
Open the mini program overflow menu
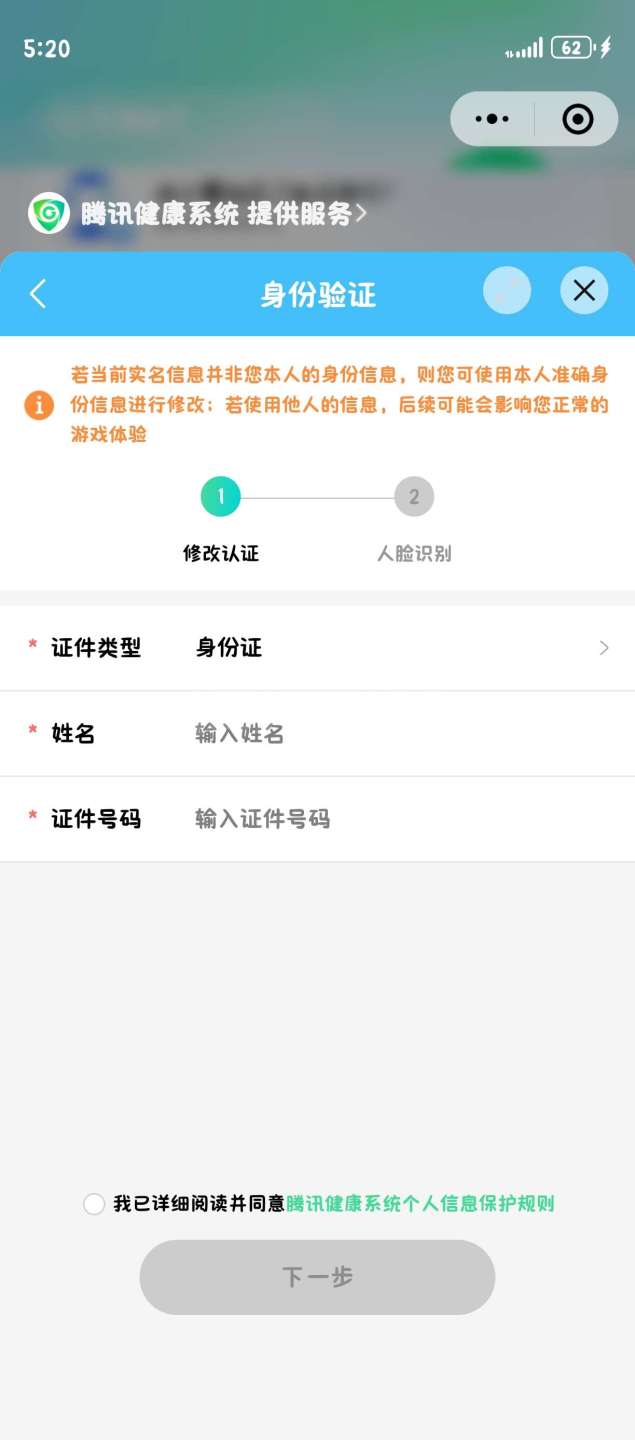coord(492,119)
